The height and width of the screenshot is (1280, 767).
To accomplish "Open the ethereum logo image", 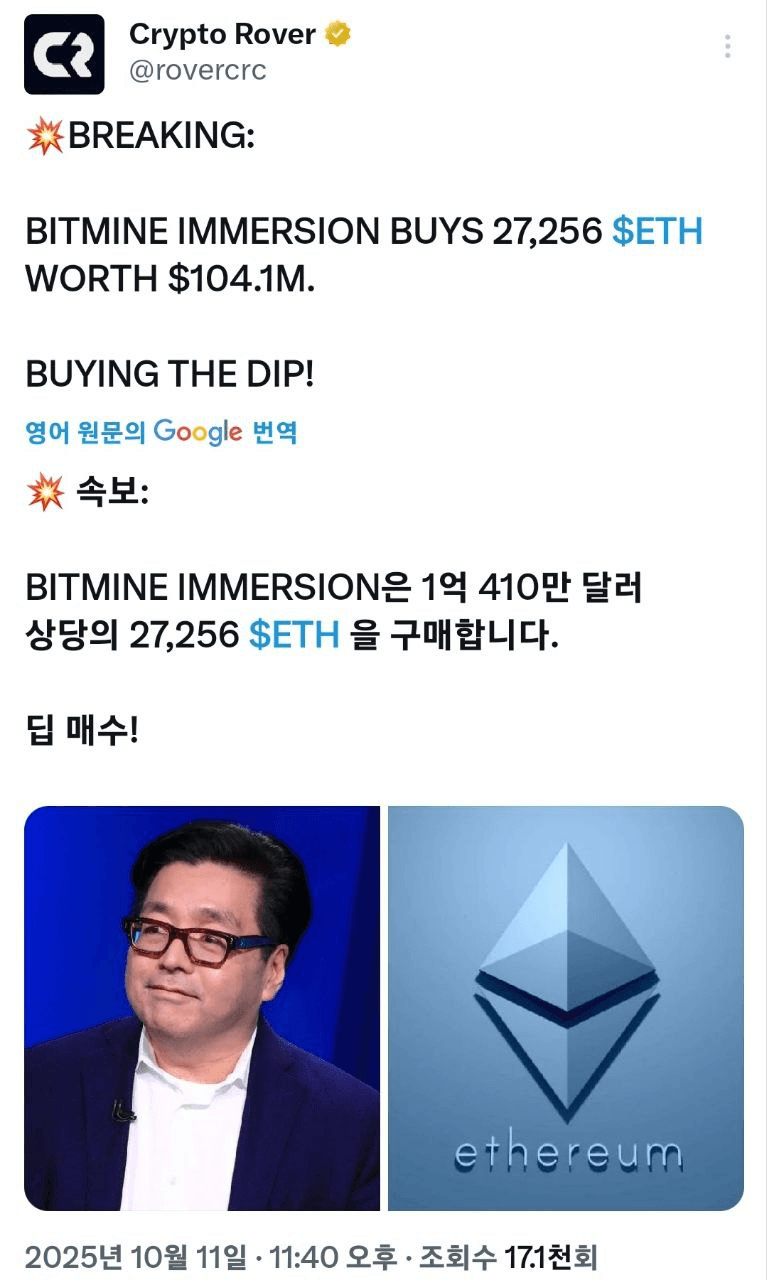I will 566,1008.
